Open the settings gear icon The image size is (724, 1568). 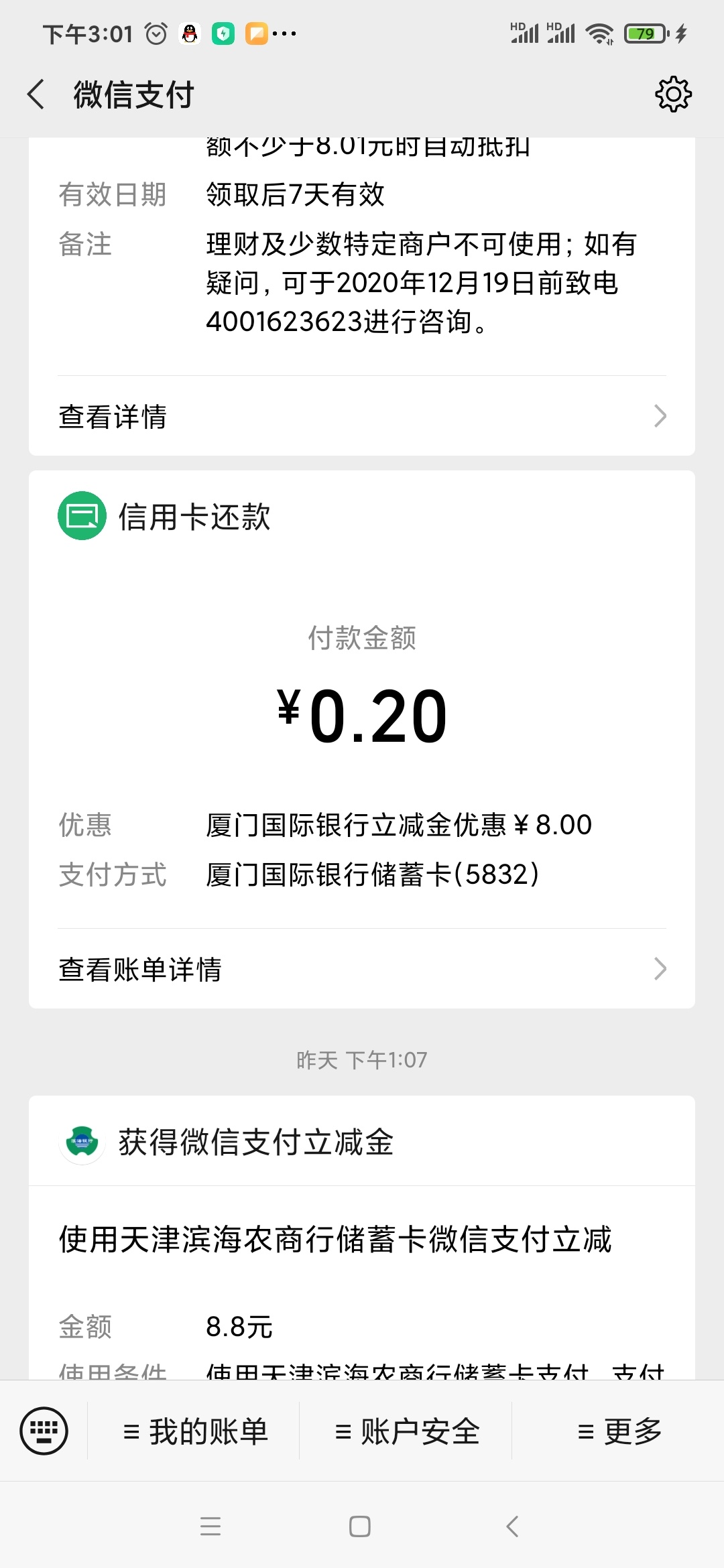[x=673, y=94]
